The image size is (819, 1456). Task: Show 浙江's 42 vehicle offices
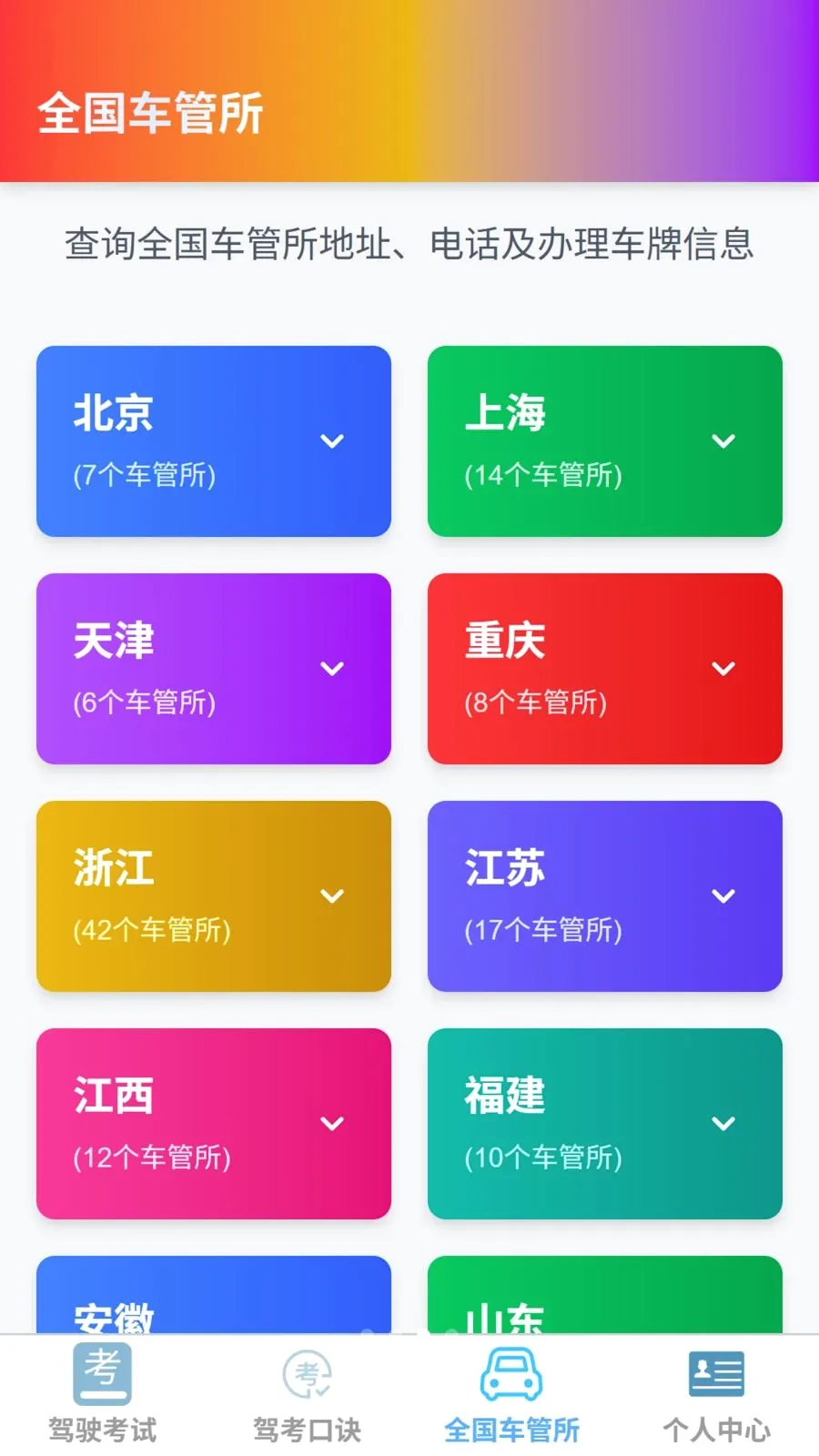[x=214, y=896]
